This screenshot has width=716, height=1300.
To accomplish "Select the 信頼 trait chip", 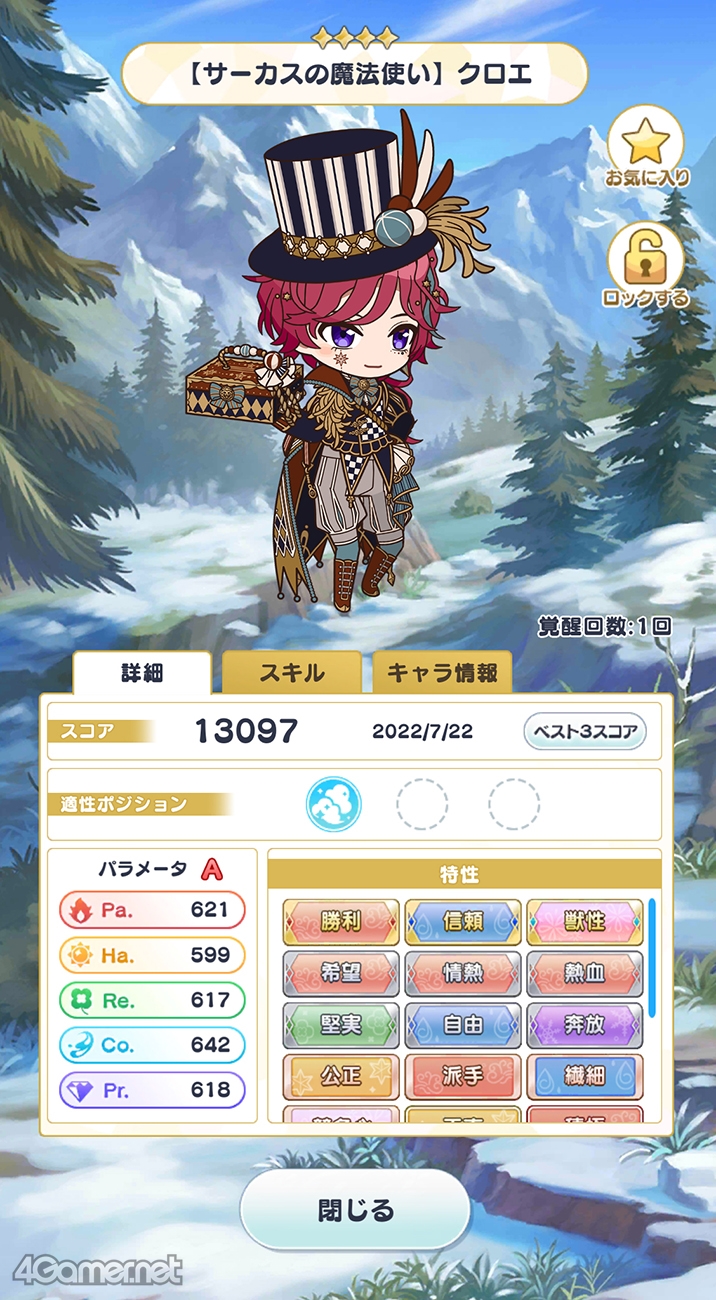I will pyautogui.click(x=463, y=922).
